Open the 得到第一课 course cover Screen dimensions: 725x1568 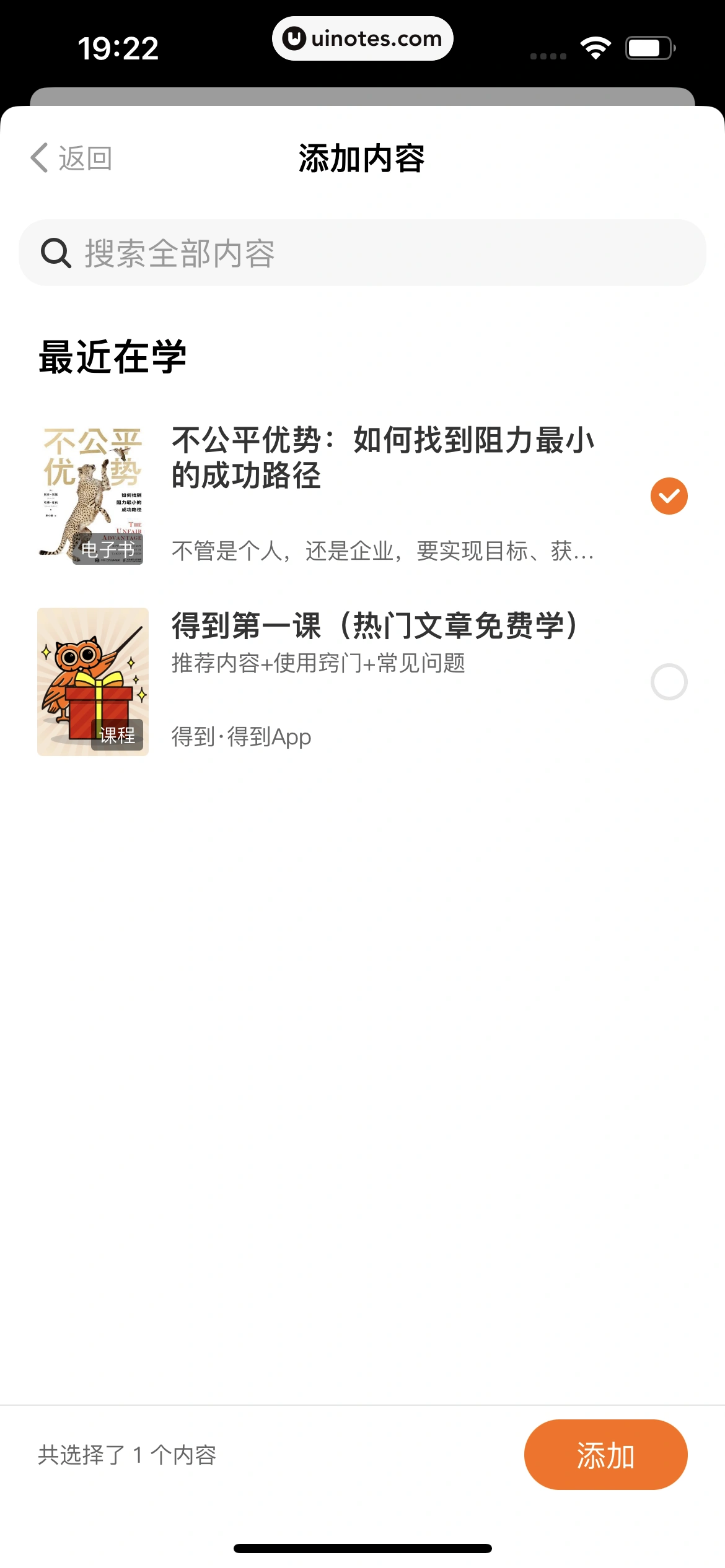93,681
